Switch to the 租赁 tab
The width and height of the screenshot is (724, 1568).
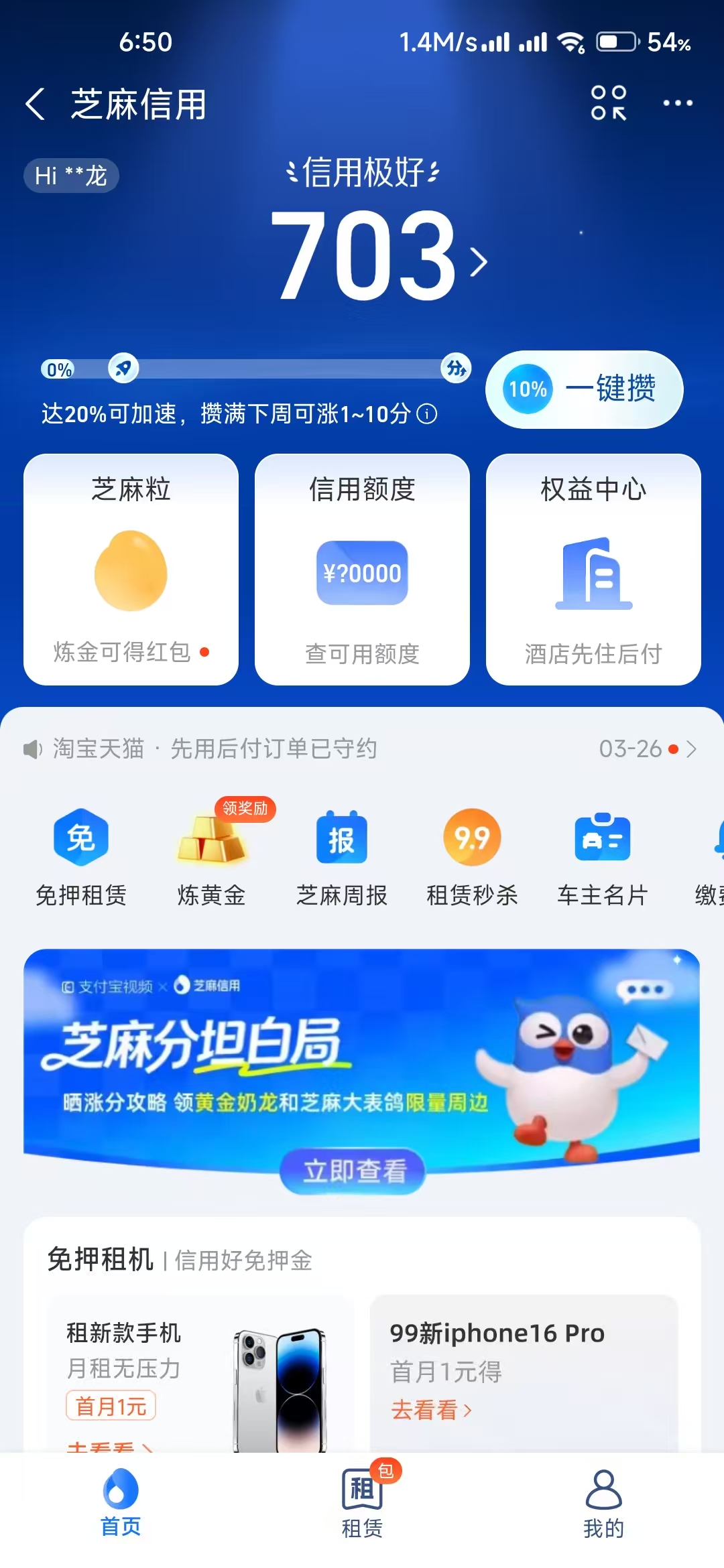click(x=362, y=1500)
